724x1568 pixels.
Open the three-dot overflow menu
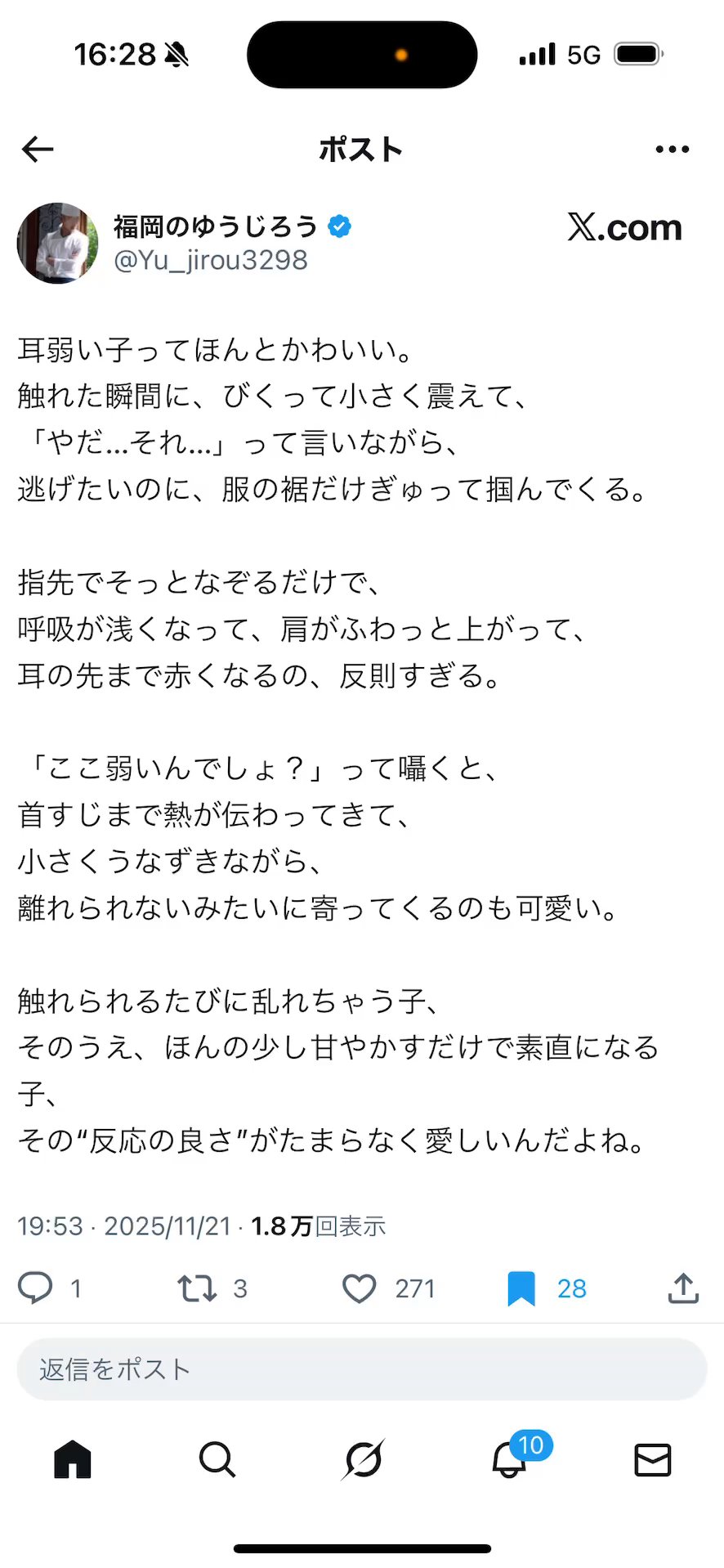pos(672,150)
